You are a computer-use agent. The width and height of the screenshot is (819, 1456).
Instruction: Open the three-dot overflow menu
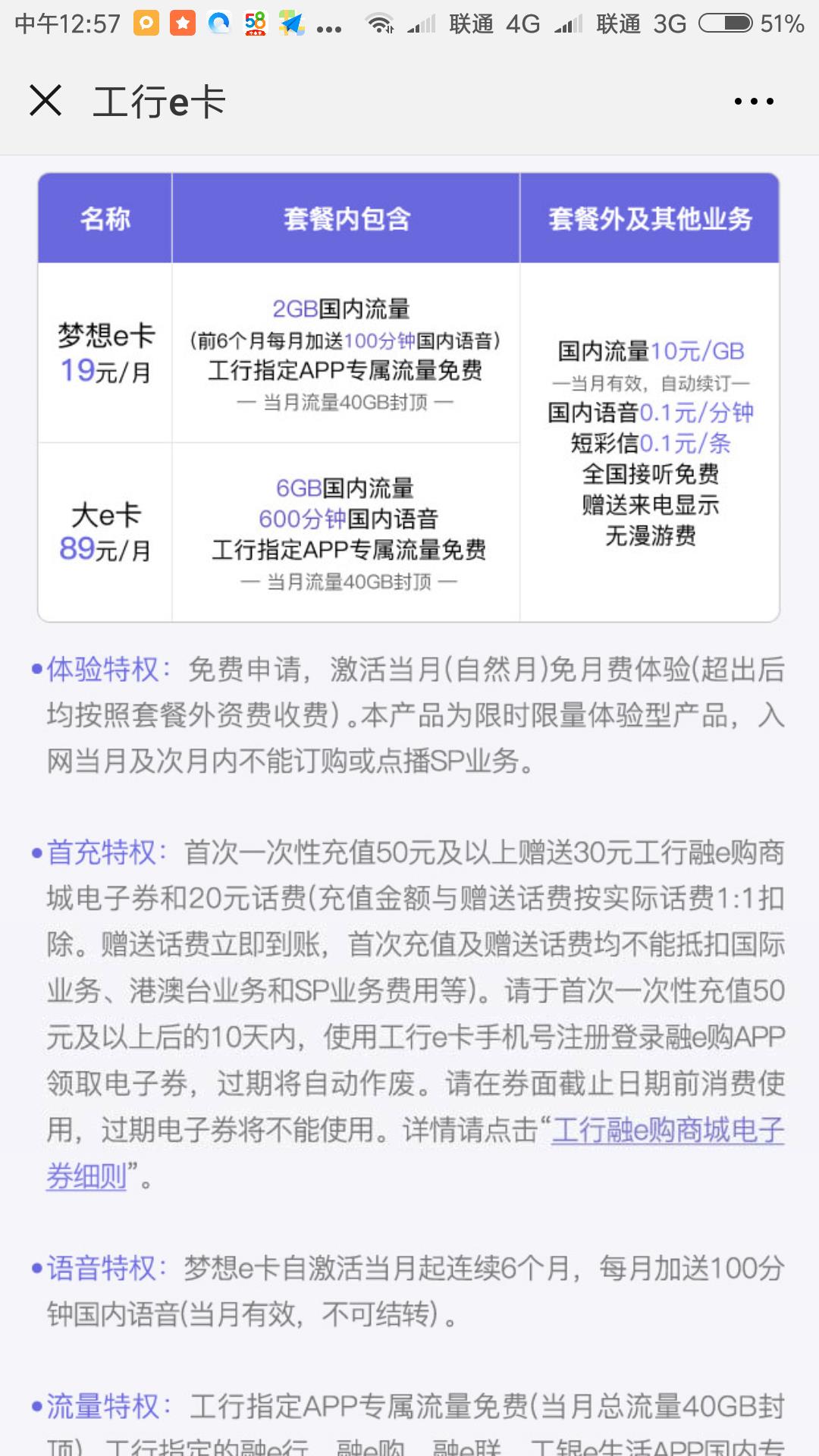[753, 101]
